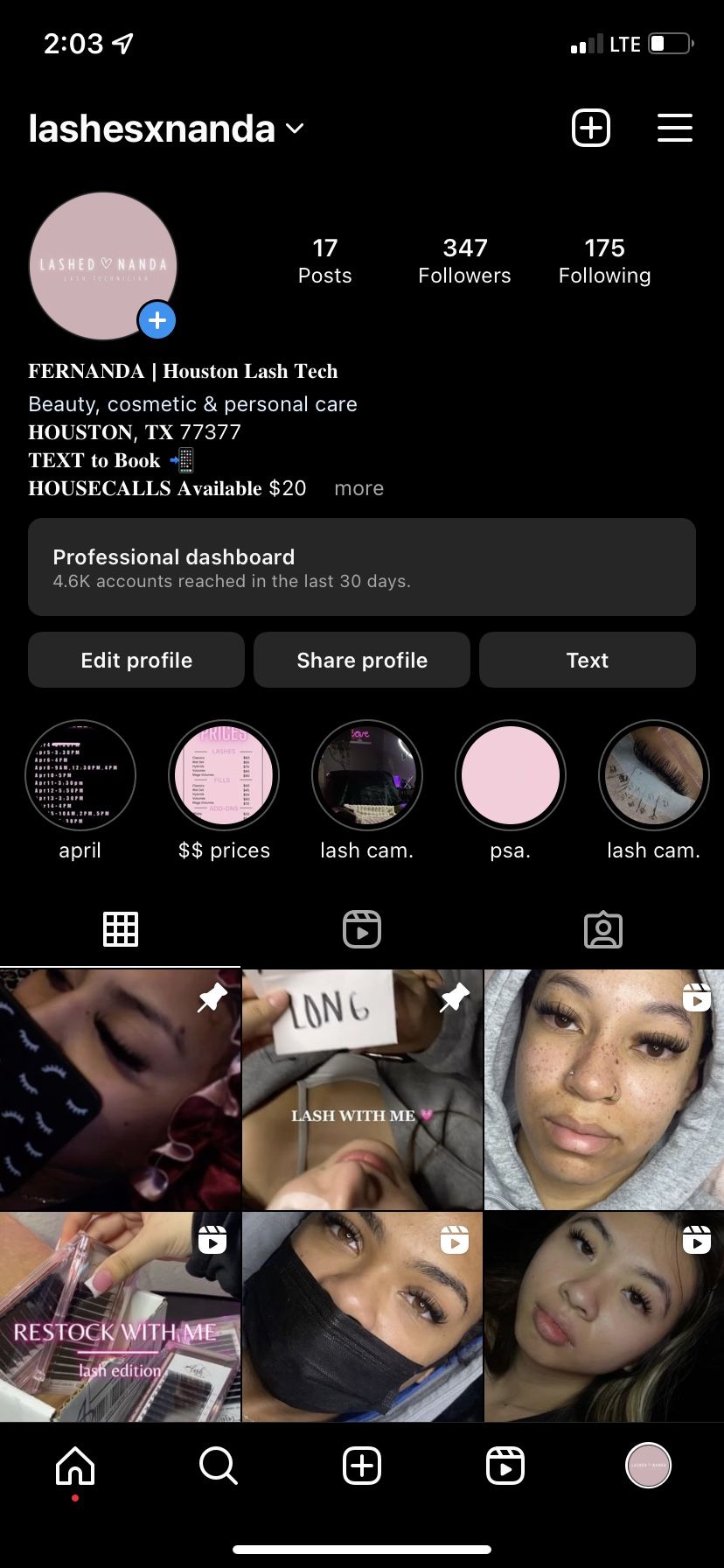Open the search and explore tab
The width and height of the screenshot is (724, 1568).
pos(218,1465)
